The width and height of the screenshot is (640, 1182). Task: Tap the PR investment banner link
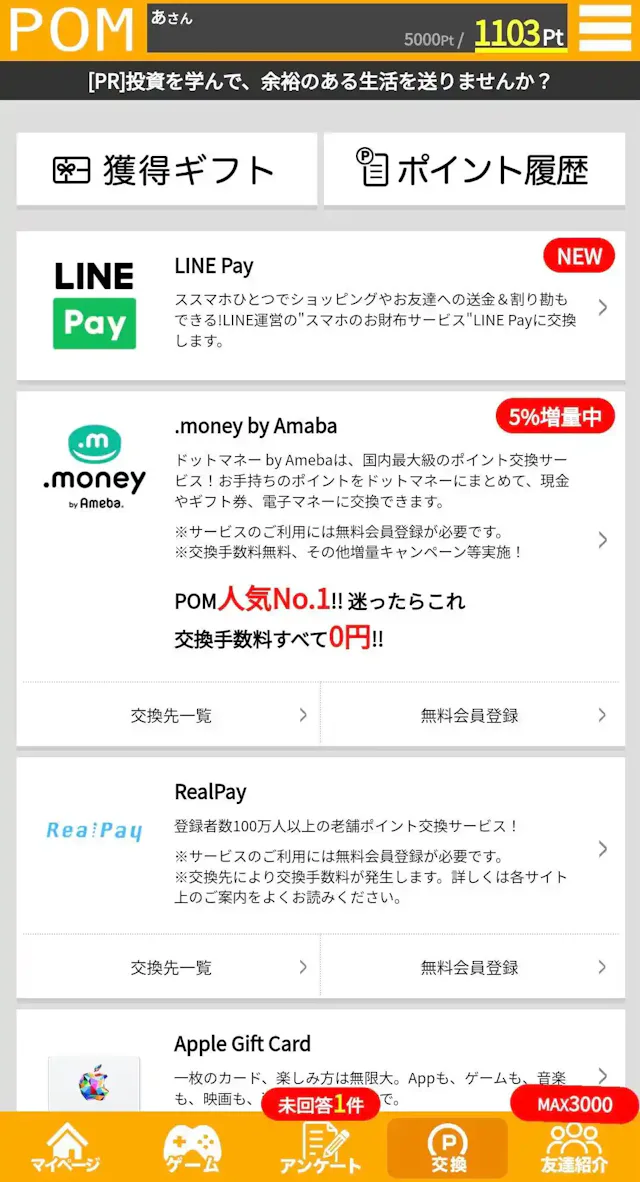(320, 81)
